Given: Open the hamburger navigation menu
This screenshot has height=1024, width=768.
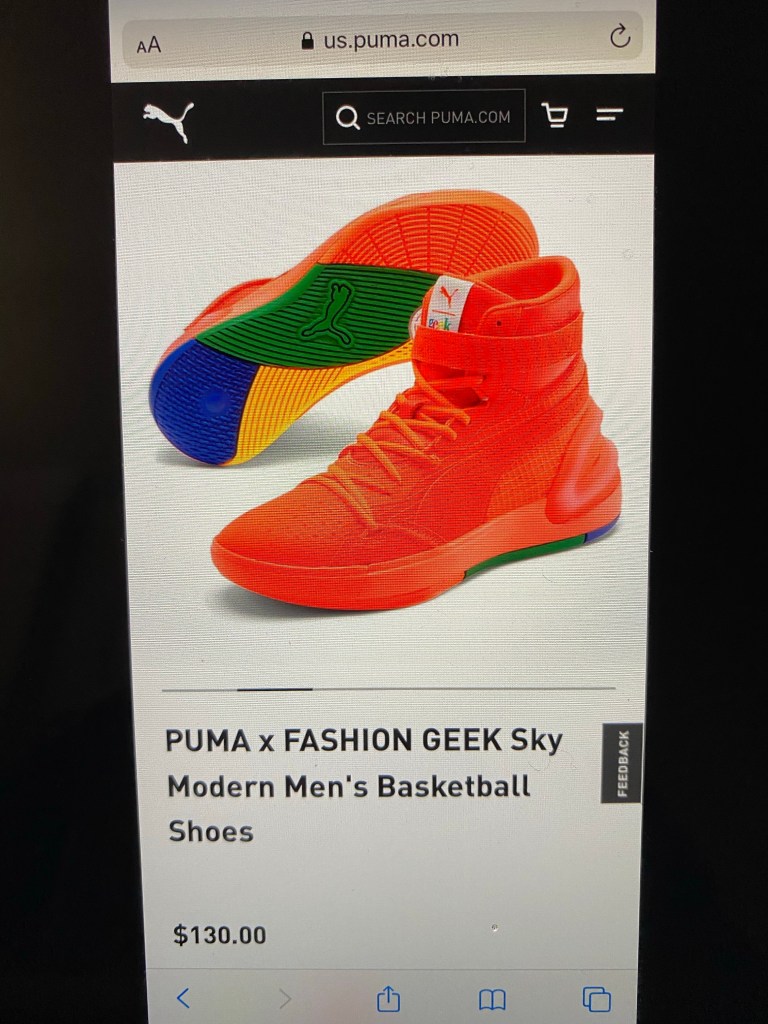Looking at the screenshot, I should click(610, 115).
